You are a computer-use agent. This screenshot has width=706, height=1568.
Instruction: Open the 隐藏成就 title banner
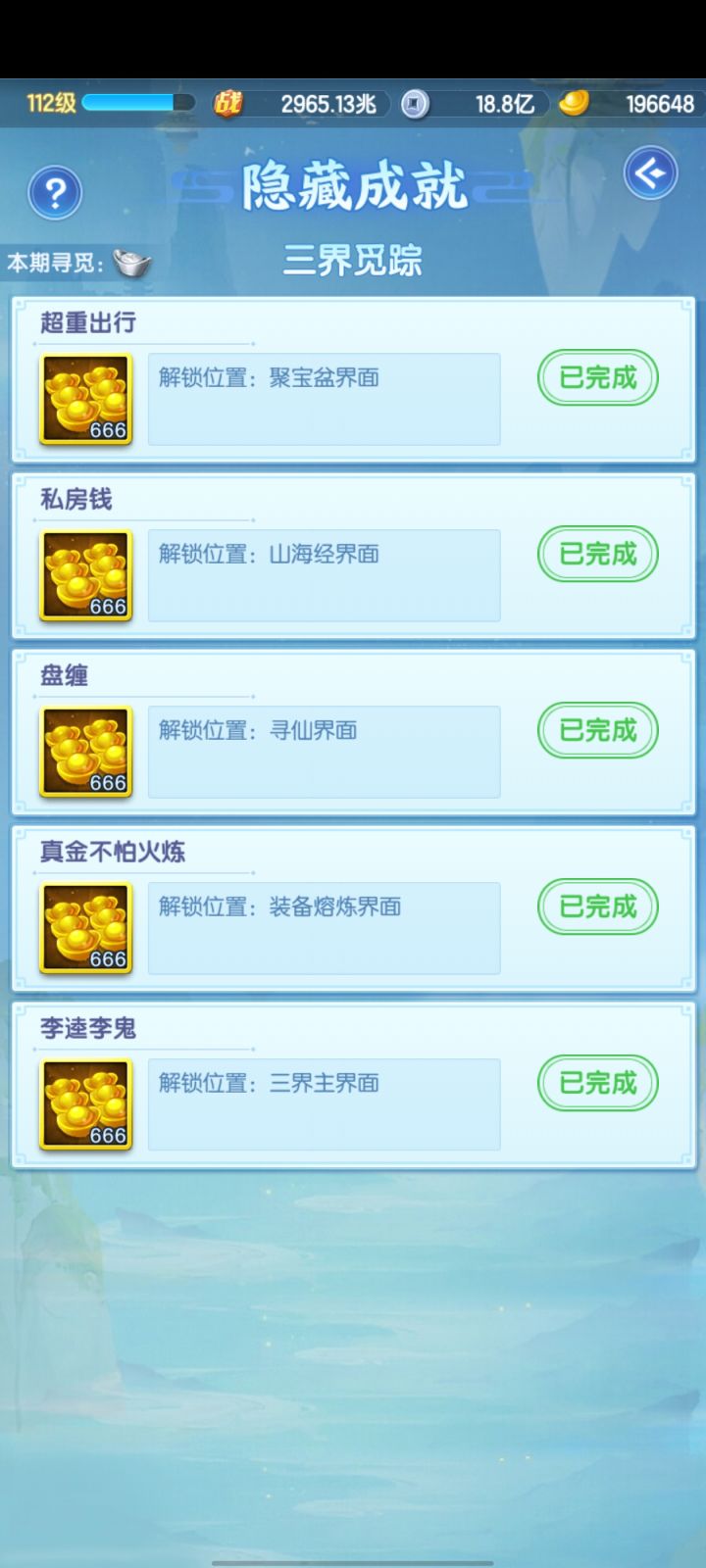tap(353, 186)
